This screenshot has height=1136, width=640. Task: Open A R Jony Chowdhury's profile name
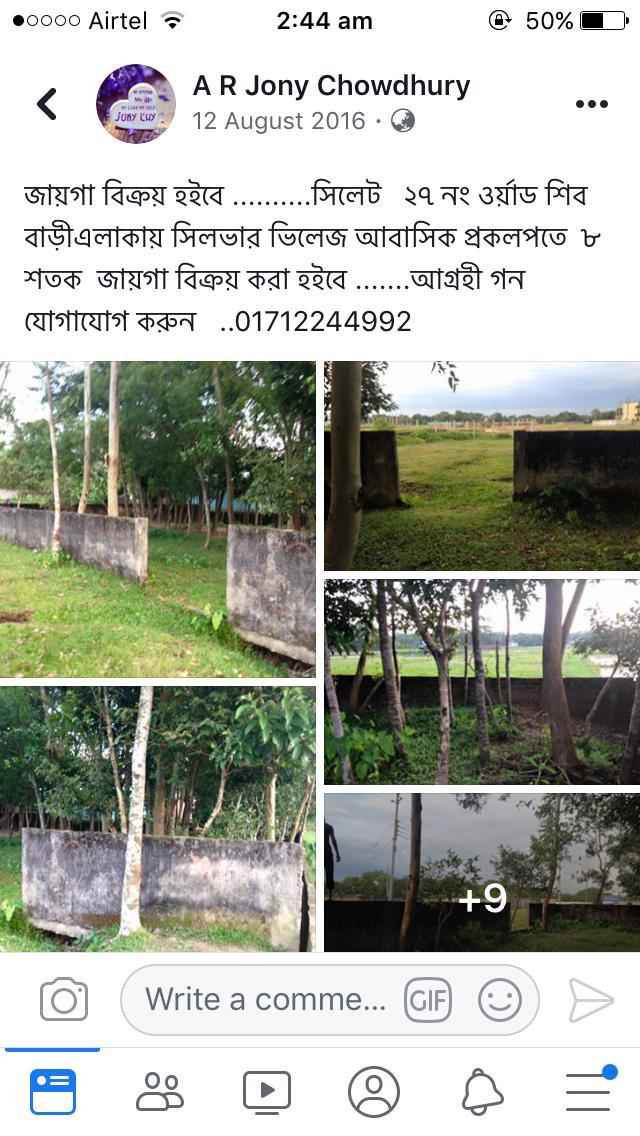331,86
